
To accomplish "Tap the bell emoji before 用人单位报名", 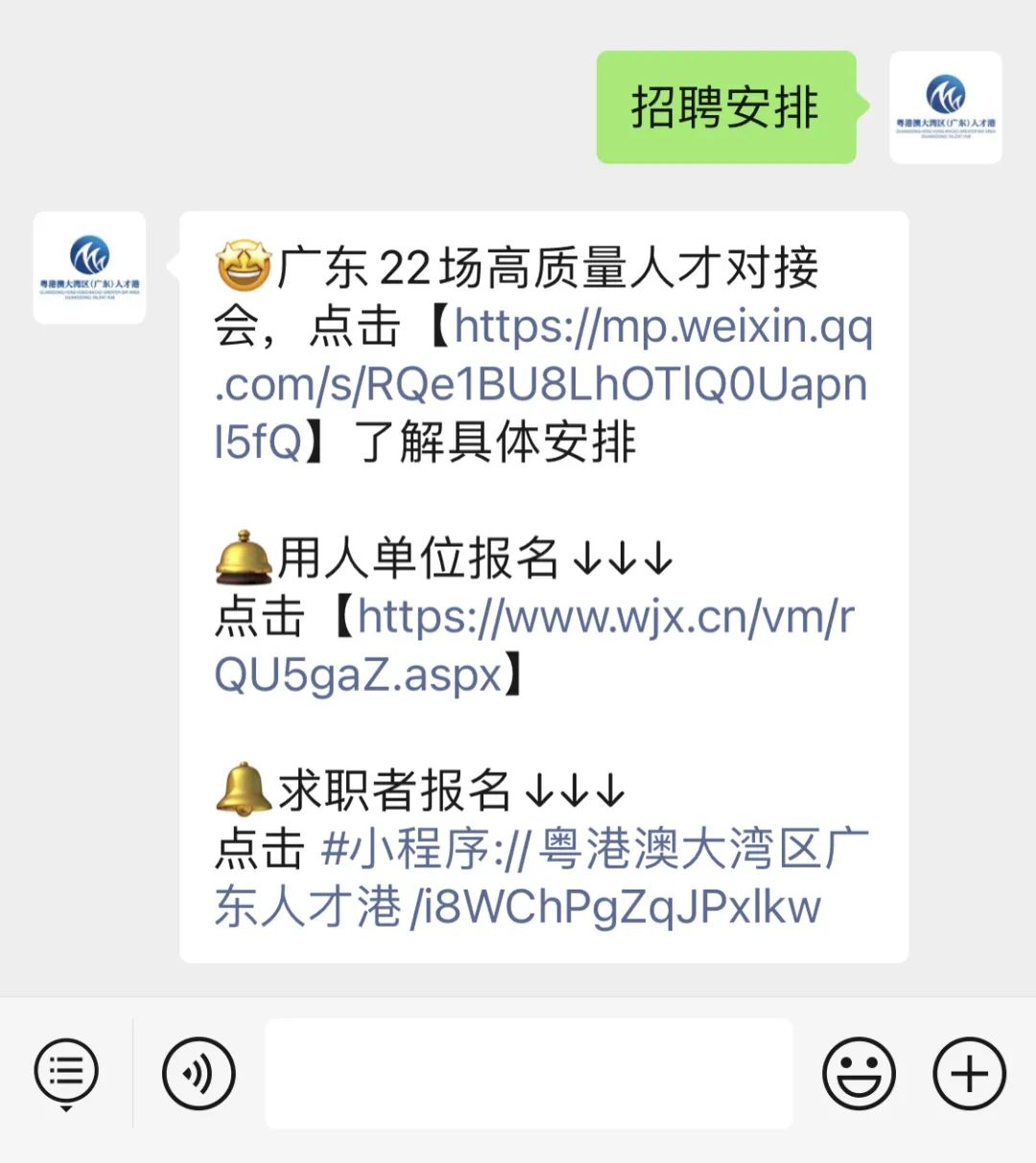I will pos(244,559).
